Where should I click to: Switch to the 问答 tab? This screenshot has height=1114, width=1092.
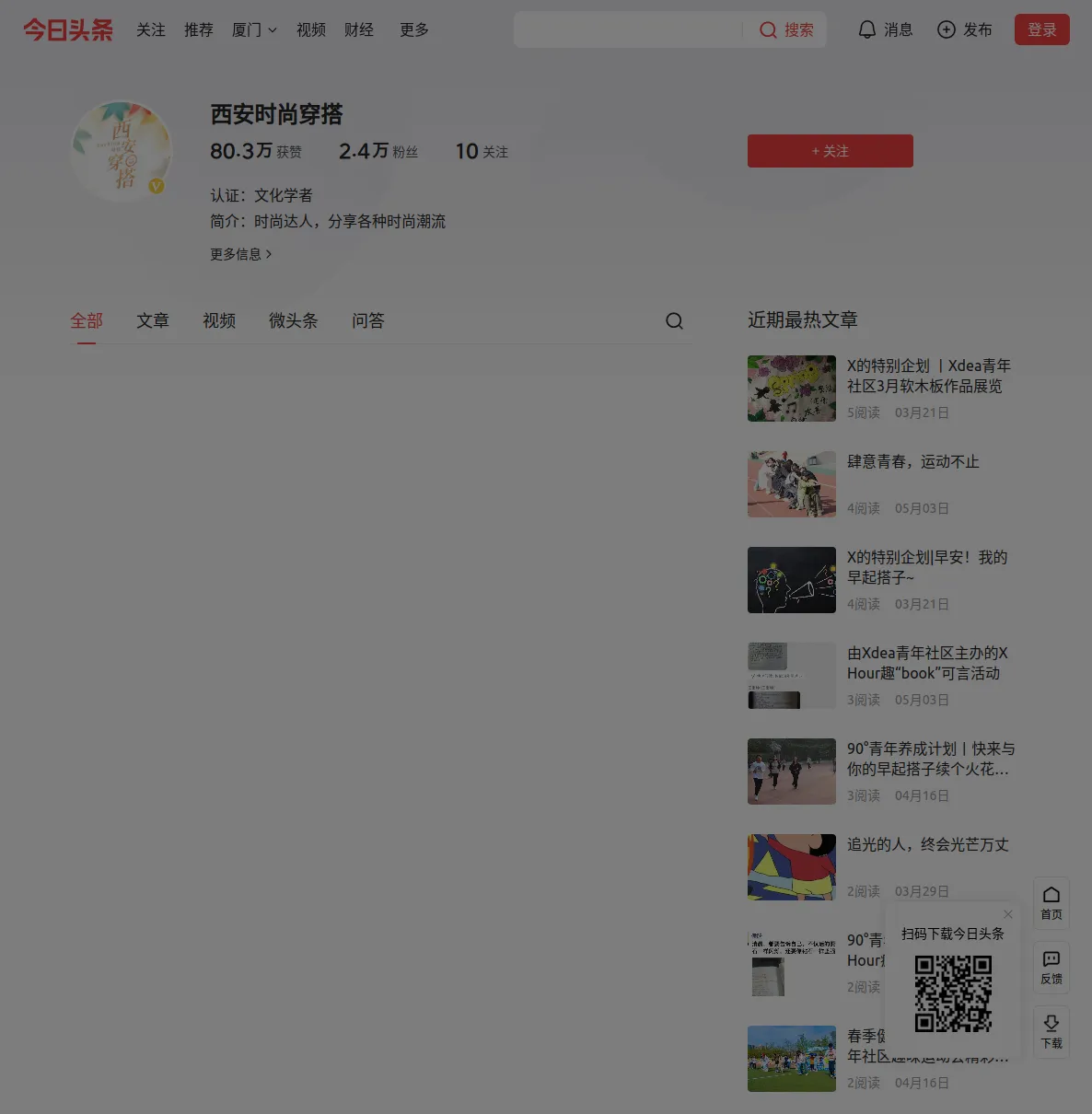click(368, 320)
